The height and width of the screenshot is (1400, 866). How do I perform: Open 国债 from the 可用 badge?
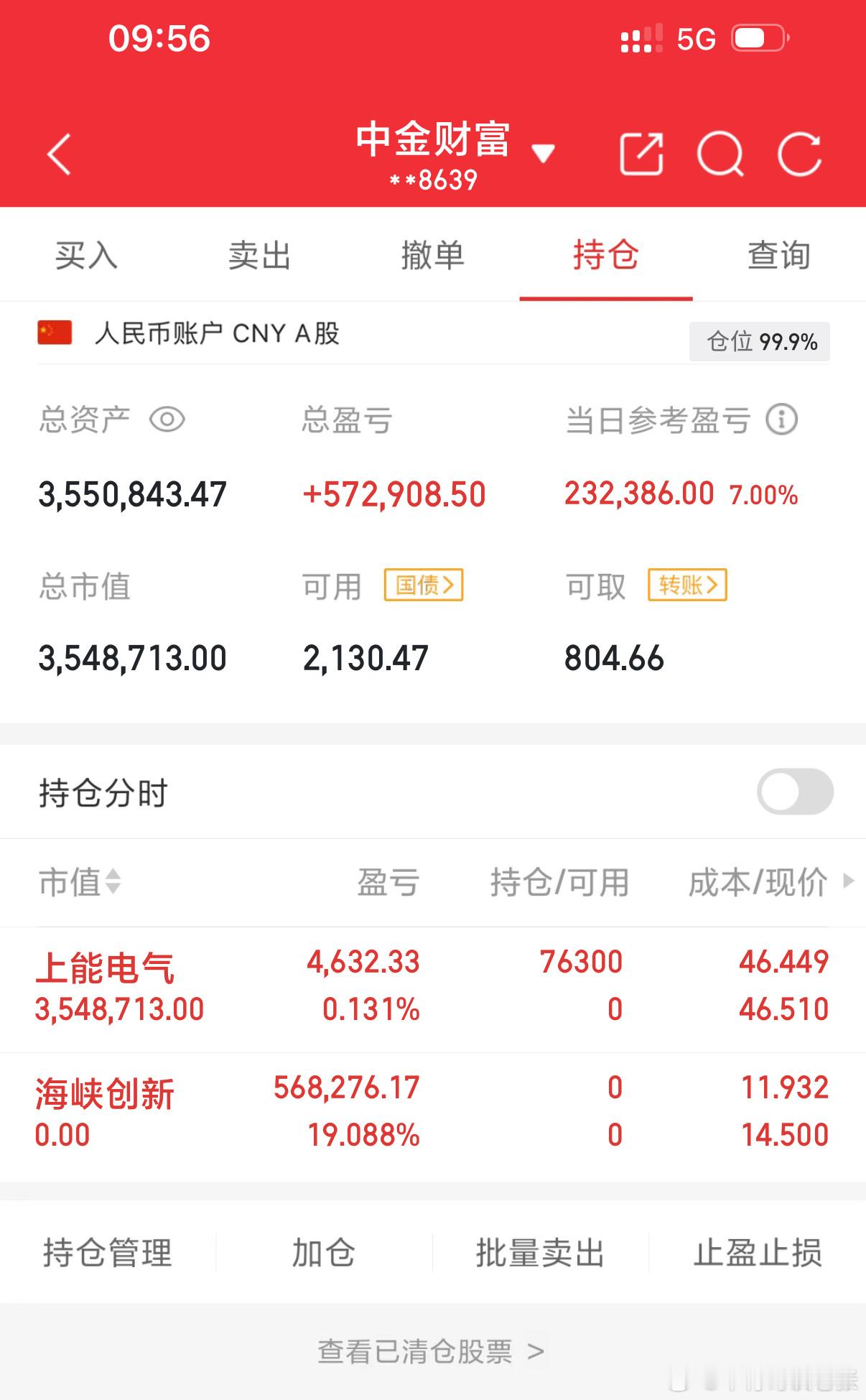click(424, 585)
